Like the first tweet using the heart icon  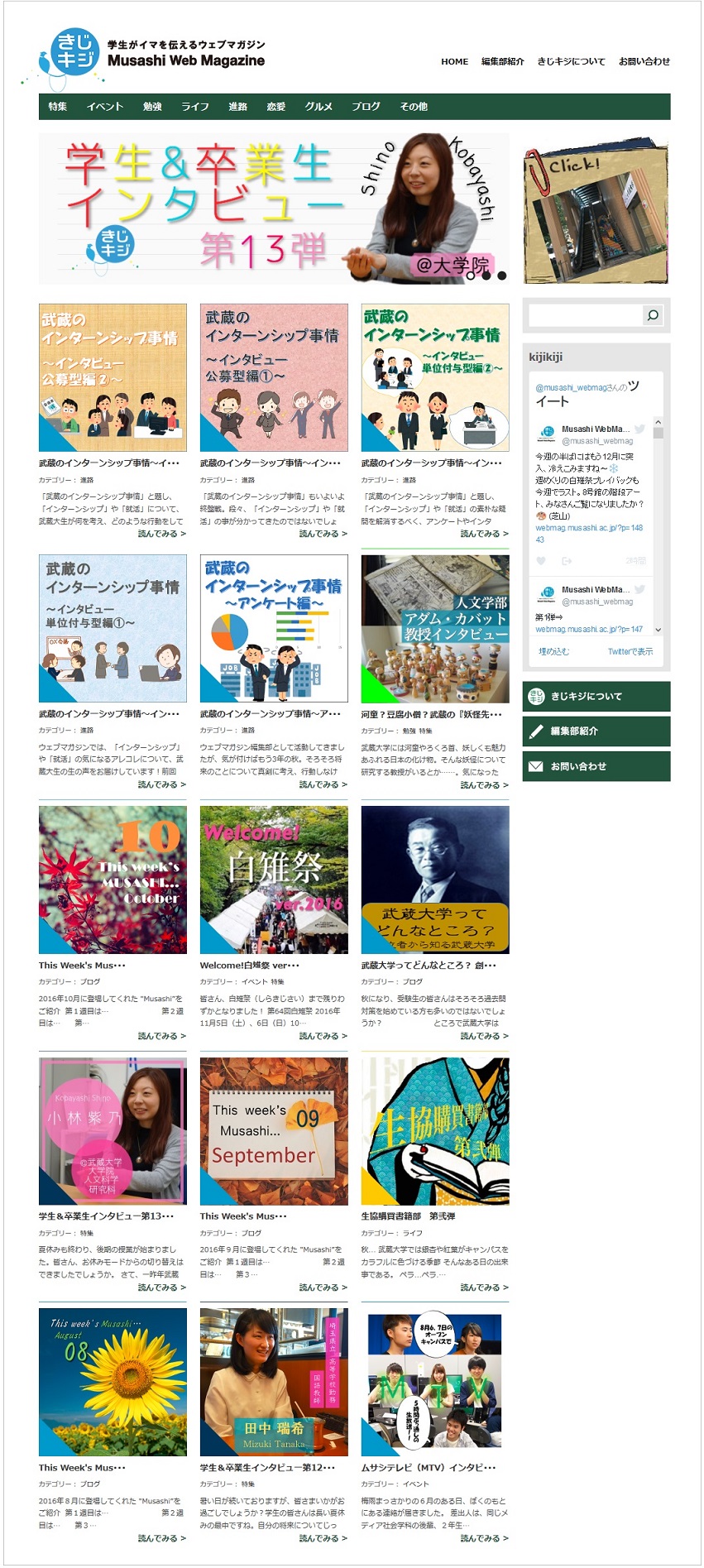point(540,560)
